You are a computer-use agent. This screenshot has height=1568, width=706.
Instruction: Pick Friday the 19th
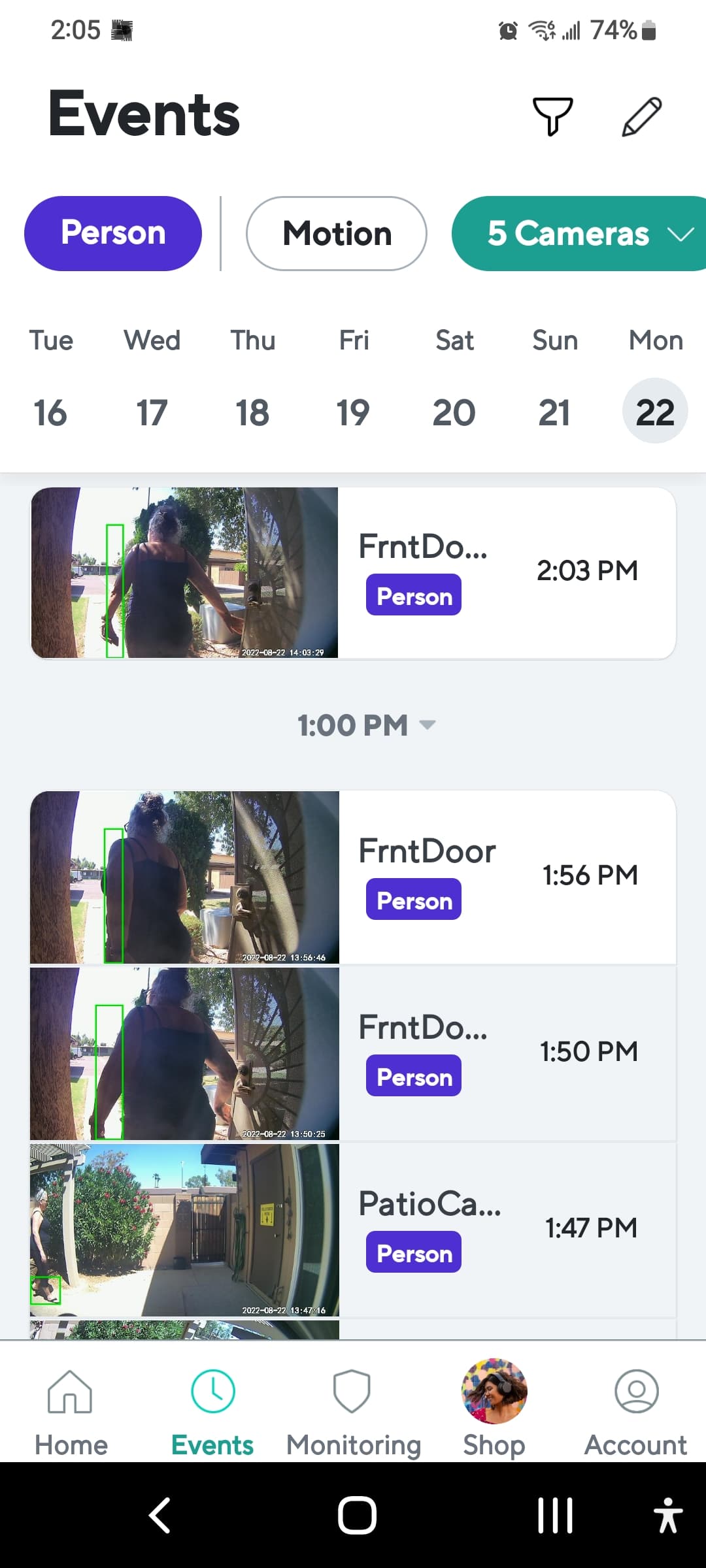pos(353,412)
